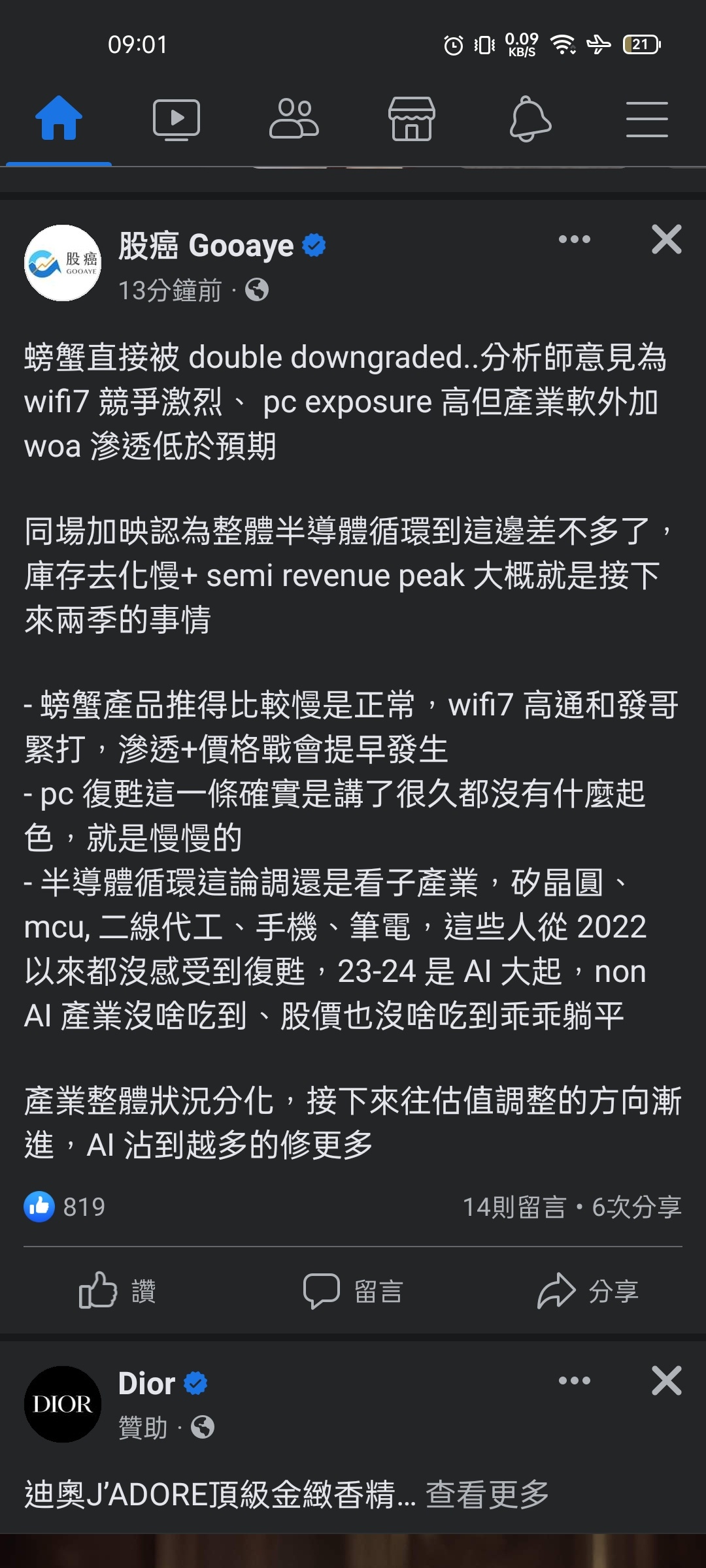Open the Friends tab
Screen dimensions: 706x1568
(x=294, y=119)
